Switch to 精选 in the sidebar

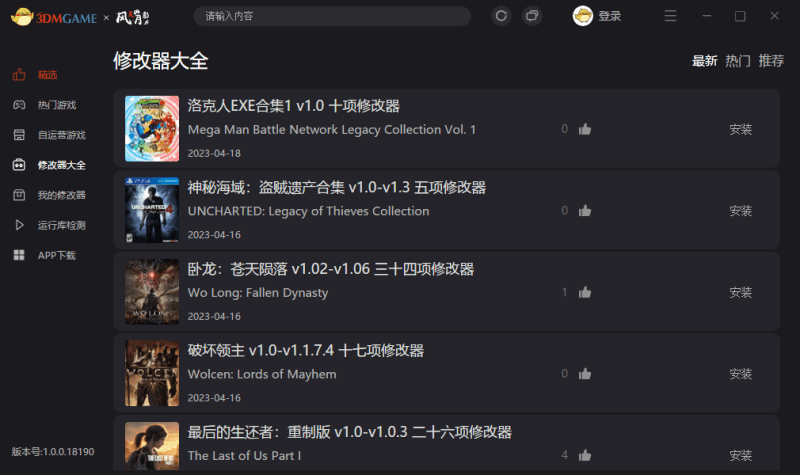pyautogui.click(x=47, y=75)
